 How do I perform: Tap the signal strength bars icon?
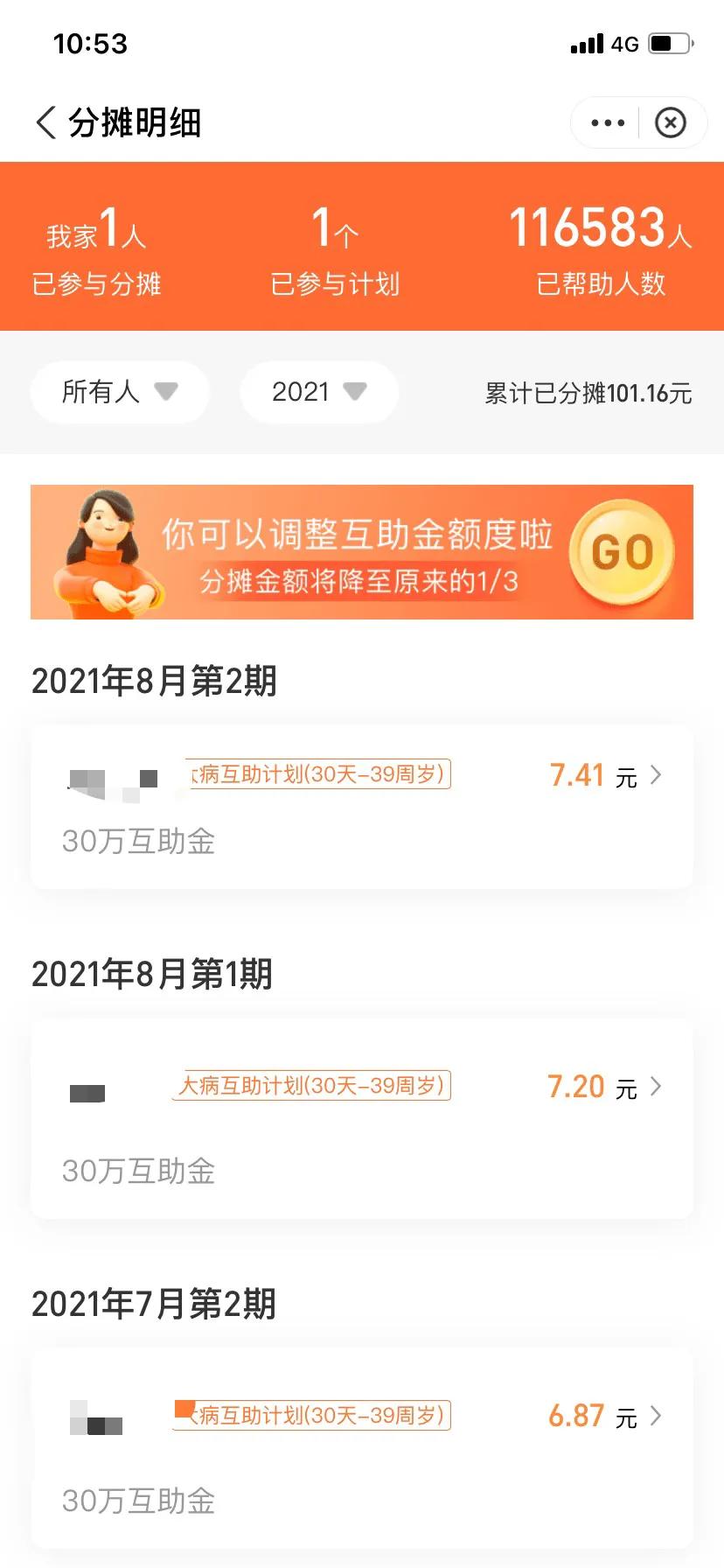[x=587, y=44]
